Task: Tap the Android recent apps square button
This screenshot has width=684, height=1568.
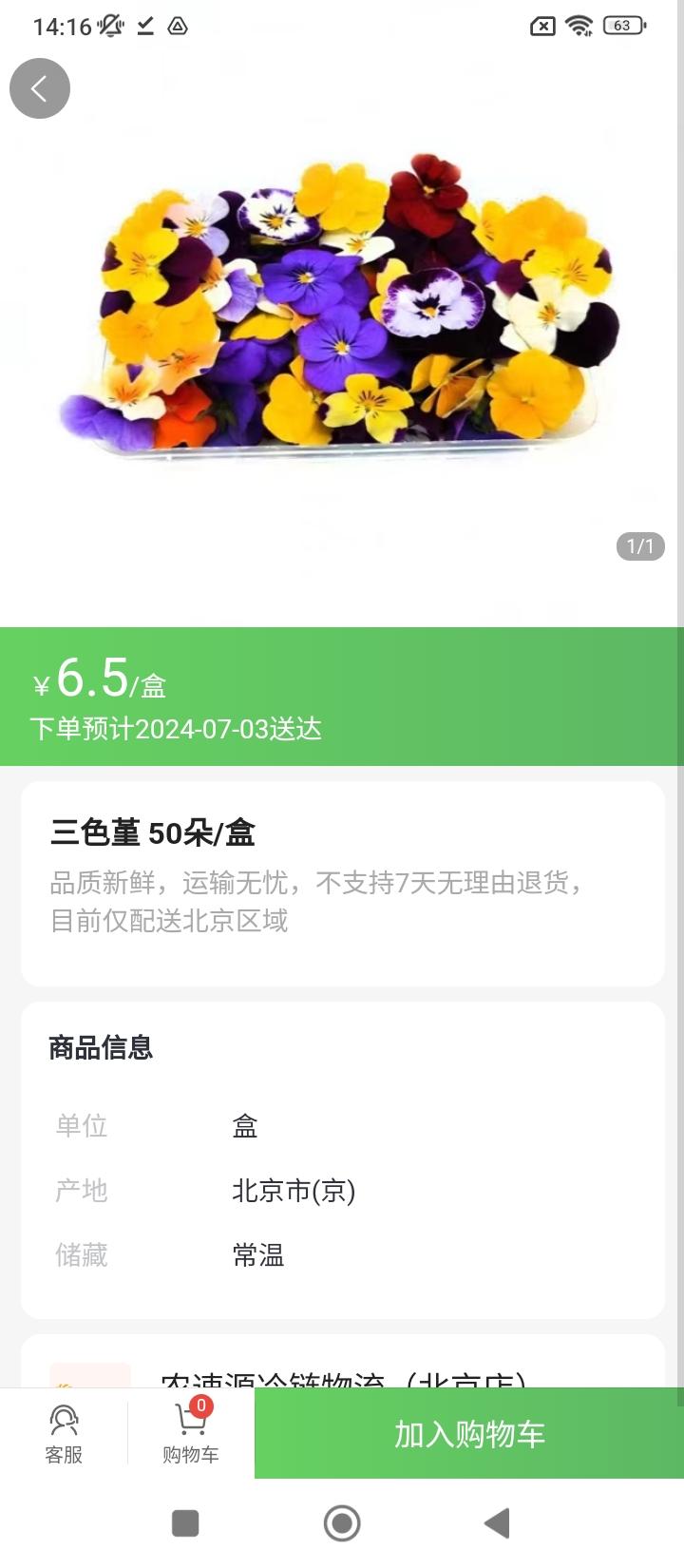Action: pos(186,1524)
